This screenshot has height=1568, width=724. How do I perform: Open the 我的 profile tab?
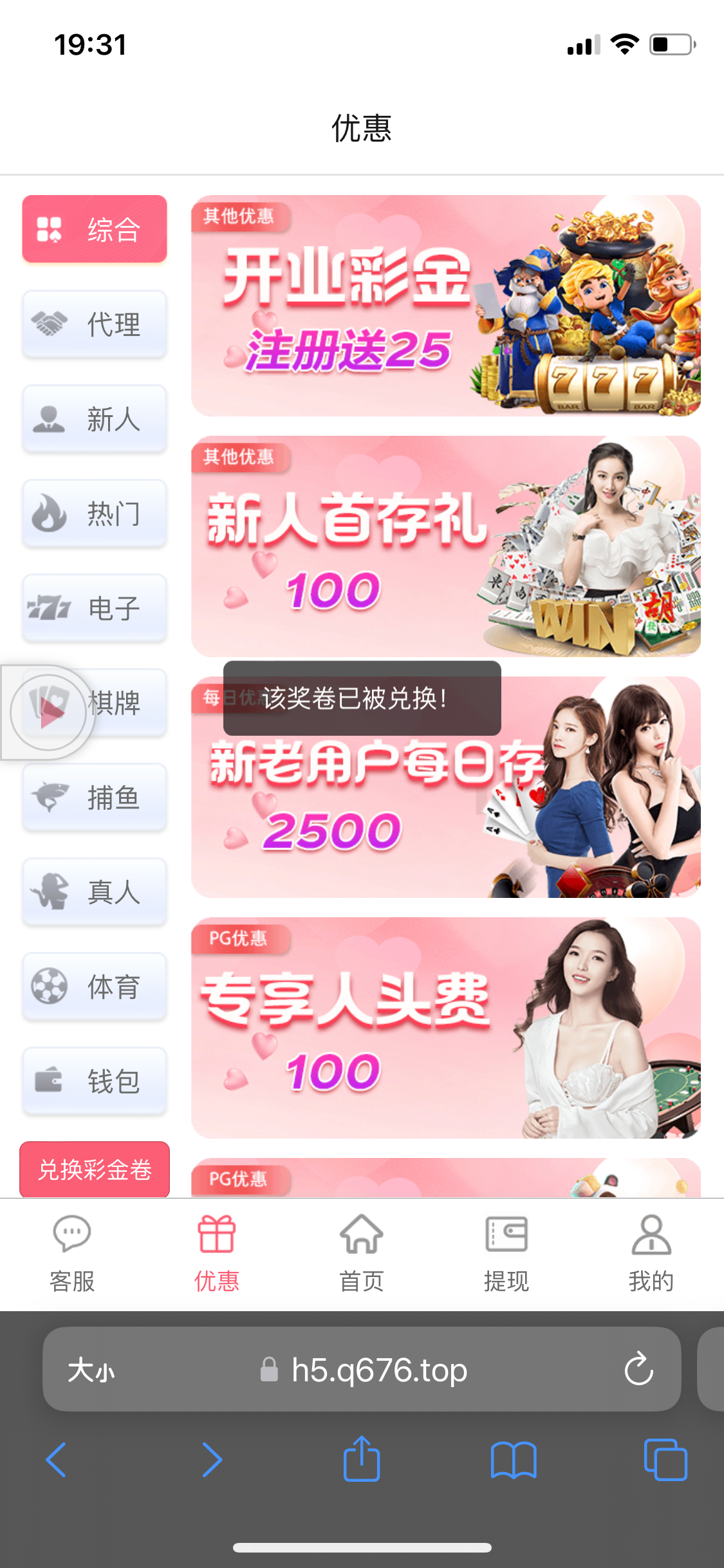[651, 1253]
